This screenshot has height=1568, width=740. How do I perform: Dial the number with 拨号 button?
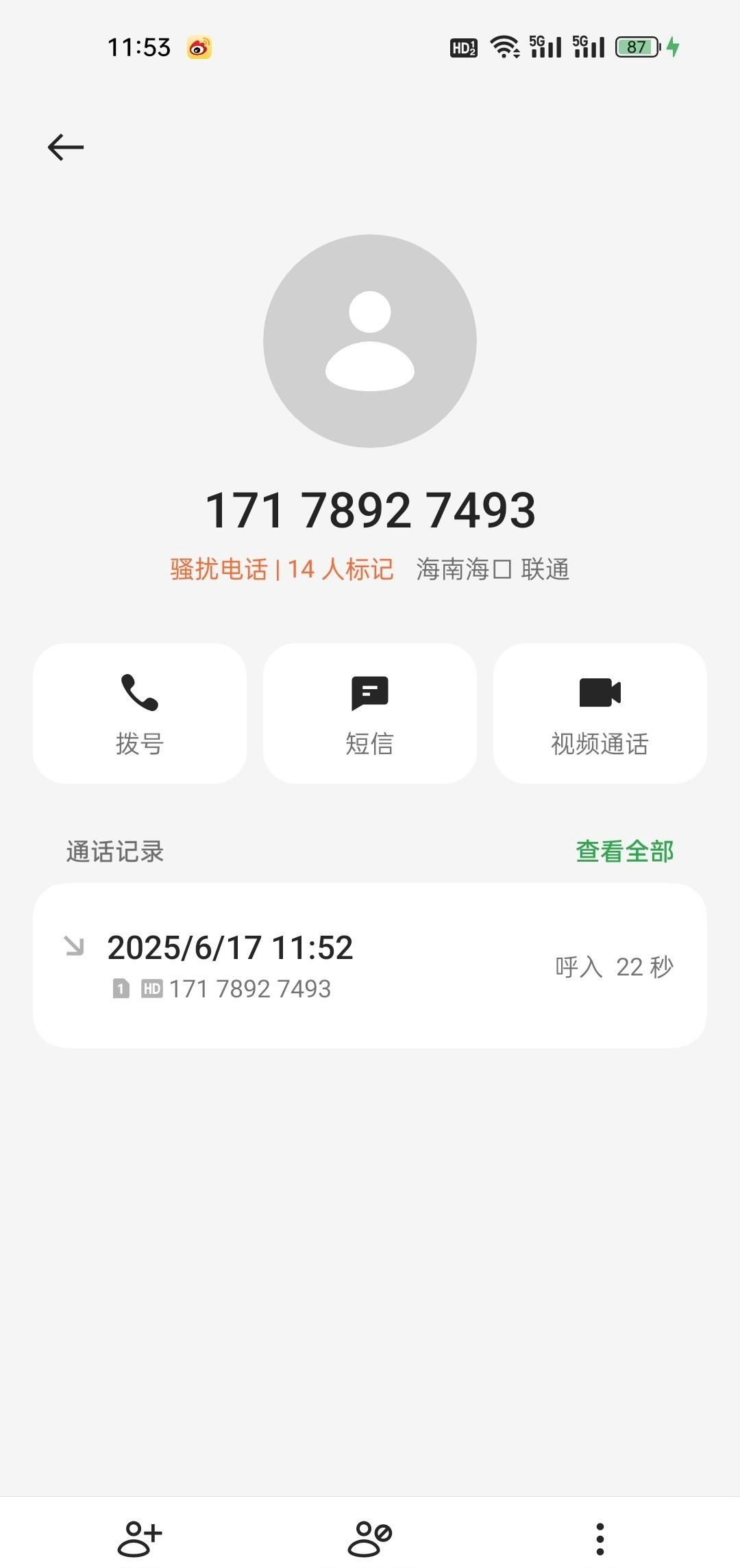140,713
